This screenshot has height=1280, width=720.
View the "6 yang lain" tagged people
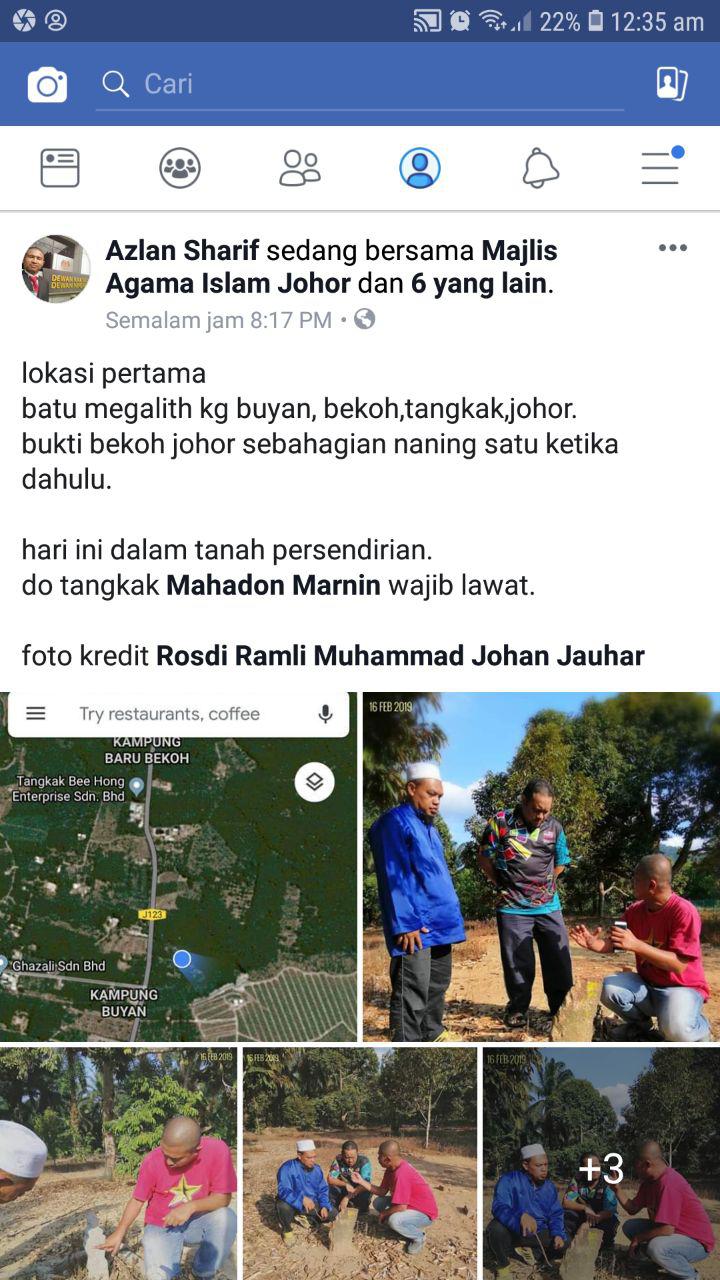(479, 284)
